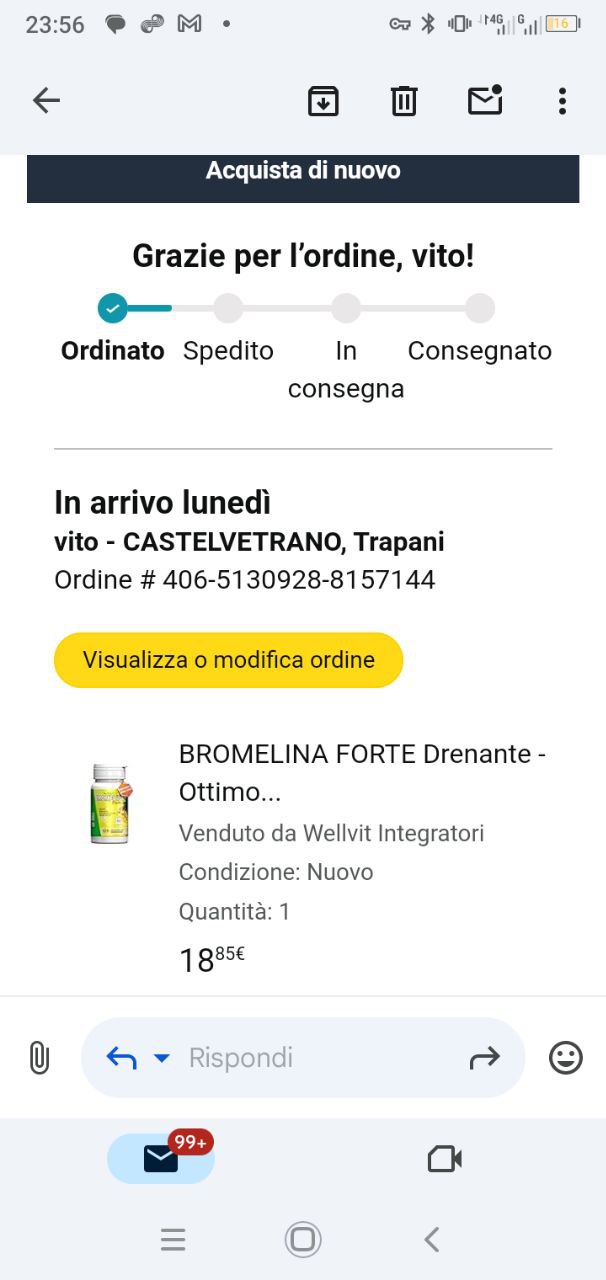Screen dimensions: 606x1280
Task: Add an emoji reaction
Action: [566, 1058]
